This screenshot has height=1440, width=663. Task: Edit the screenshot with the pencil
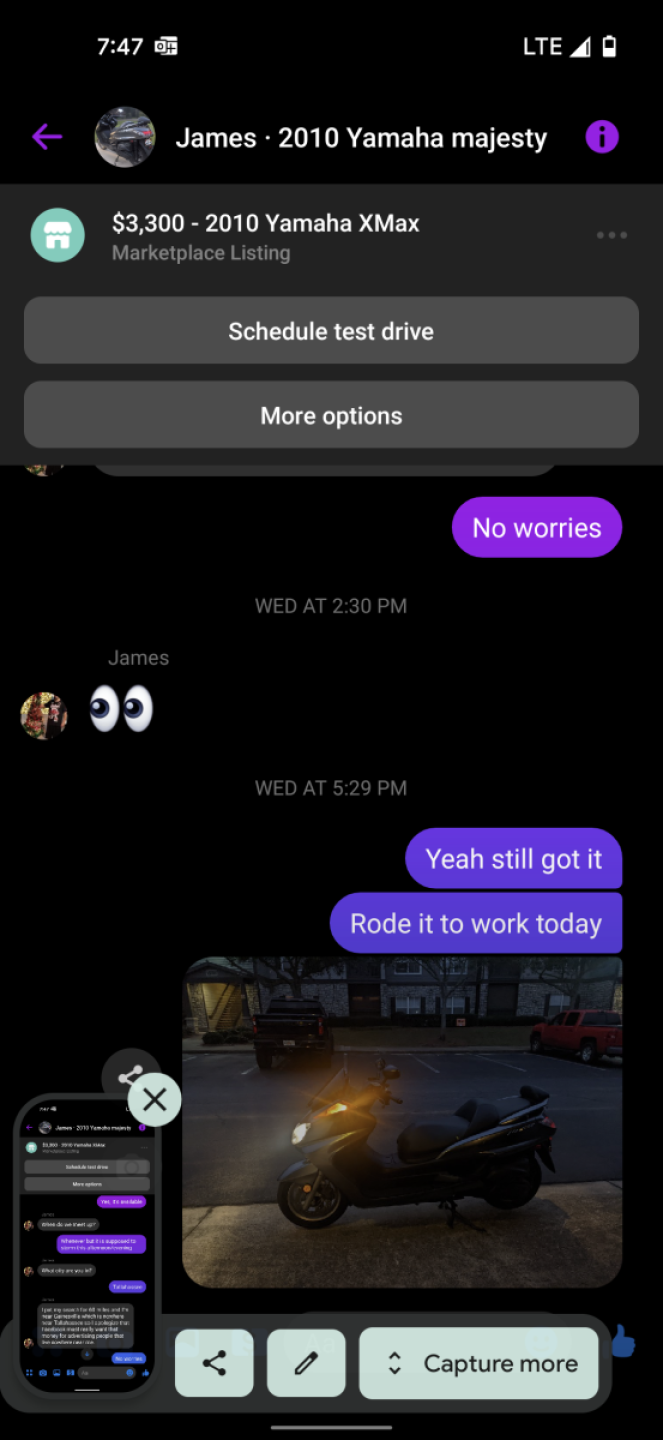[x=306, y=1363]
